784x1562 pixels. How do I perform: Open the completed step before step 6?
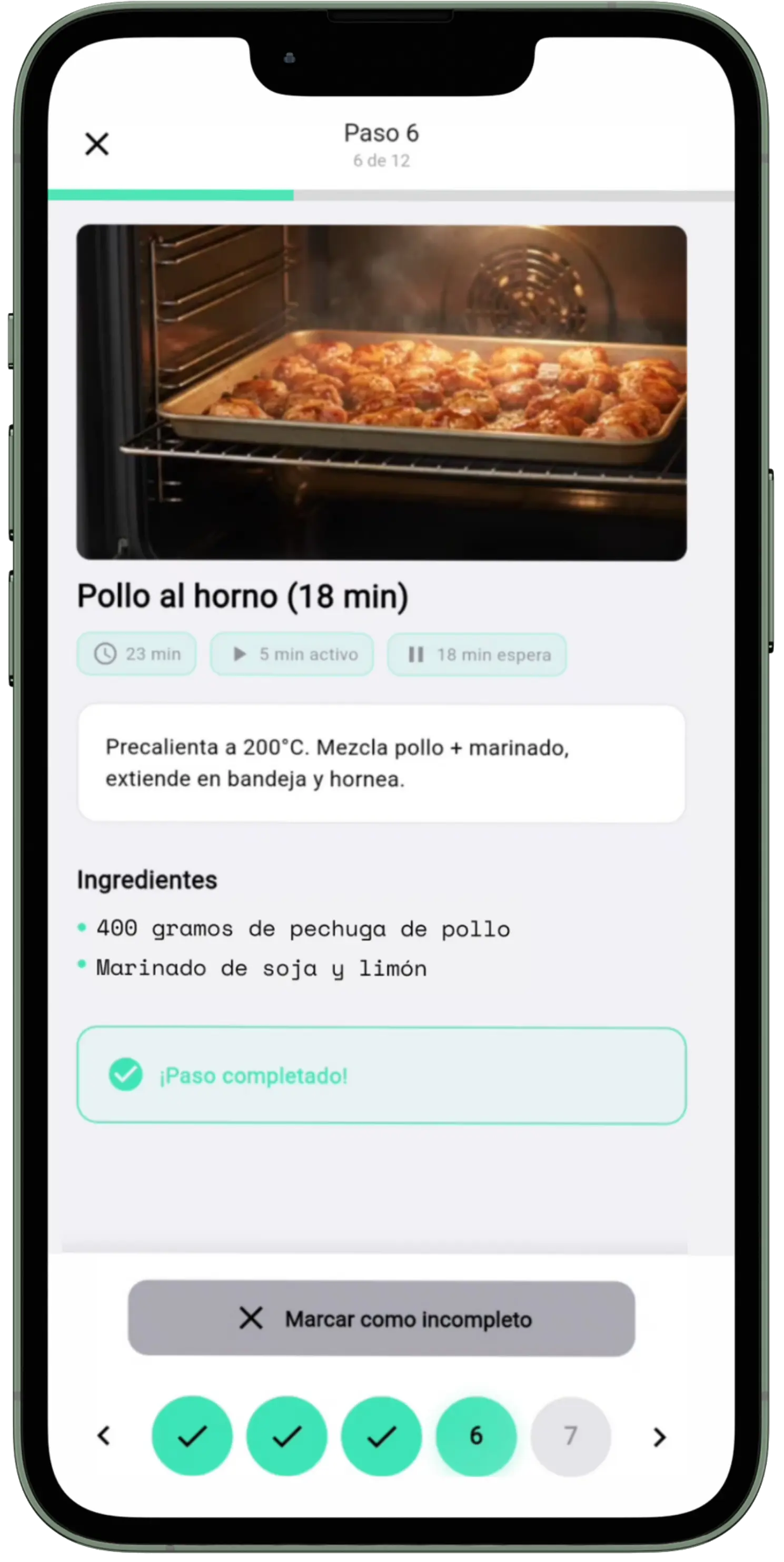click(381, 1436)
